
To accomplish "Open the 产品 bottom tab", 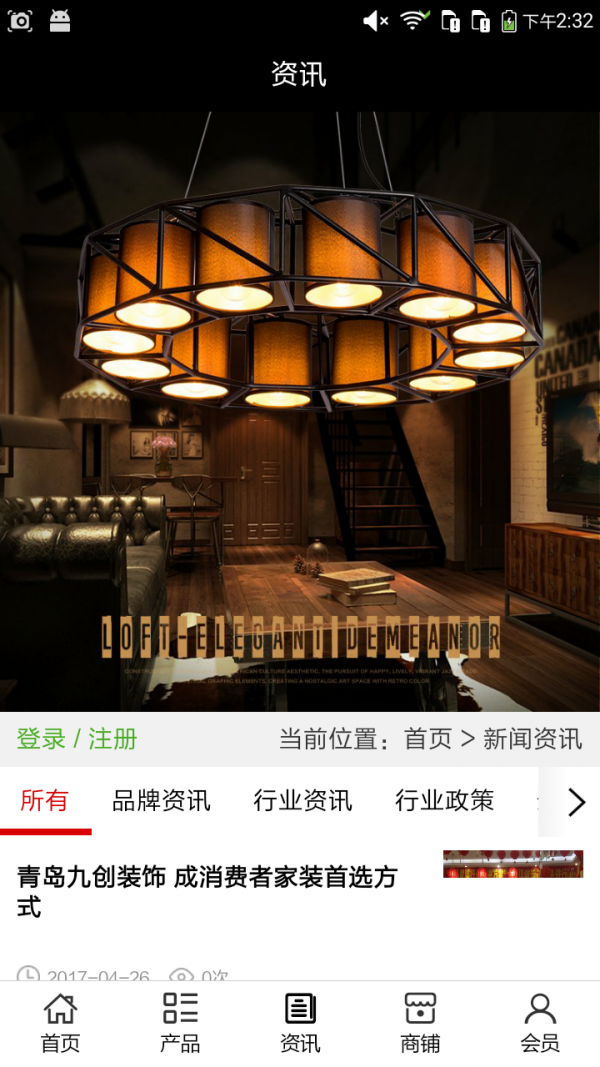I will pos(180,1023).
